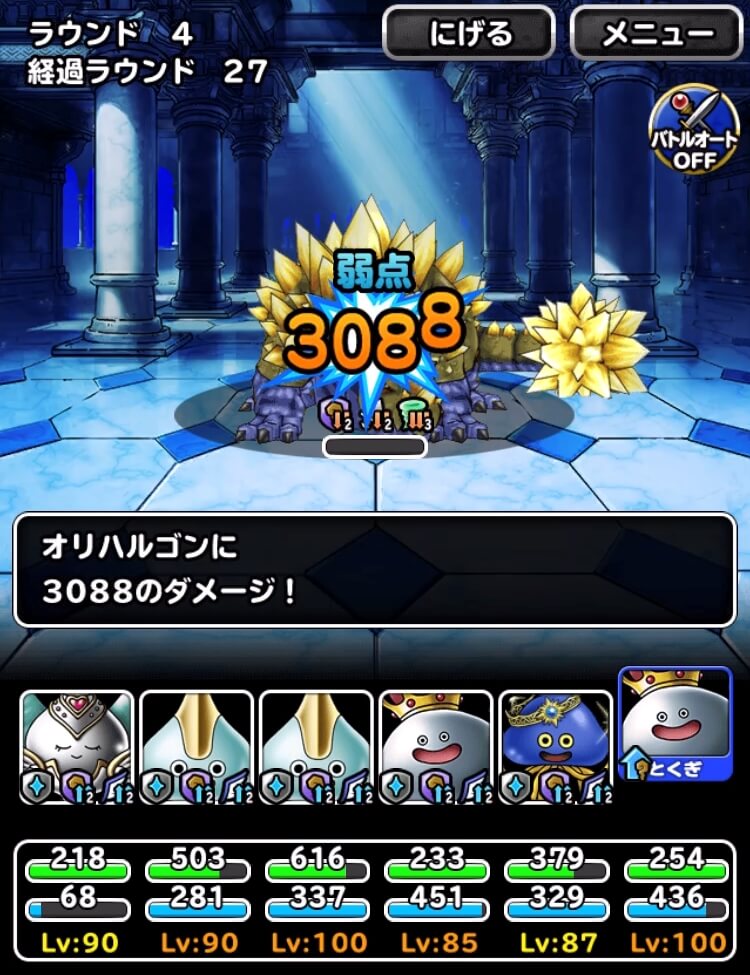
Task: Open the メニュー menu button
Action: pos(657,33)
